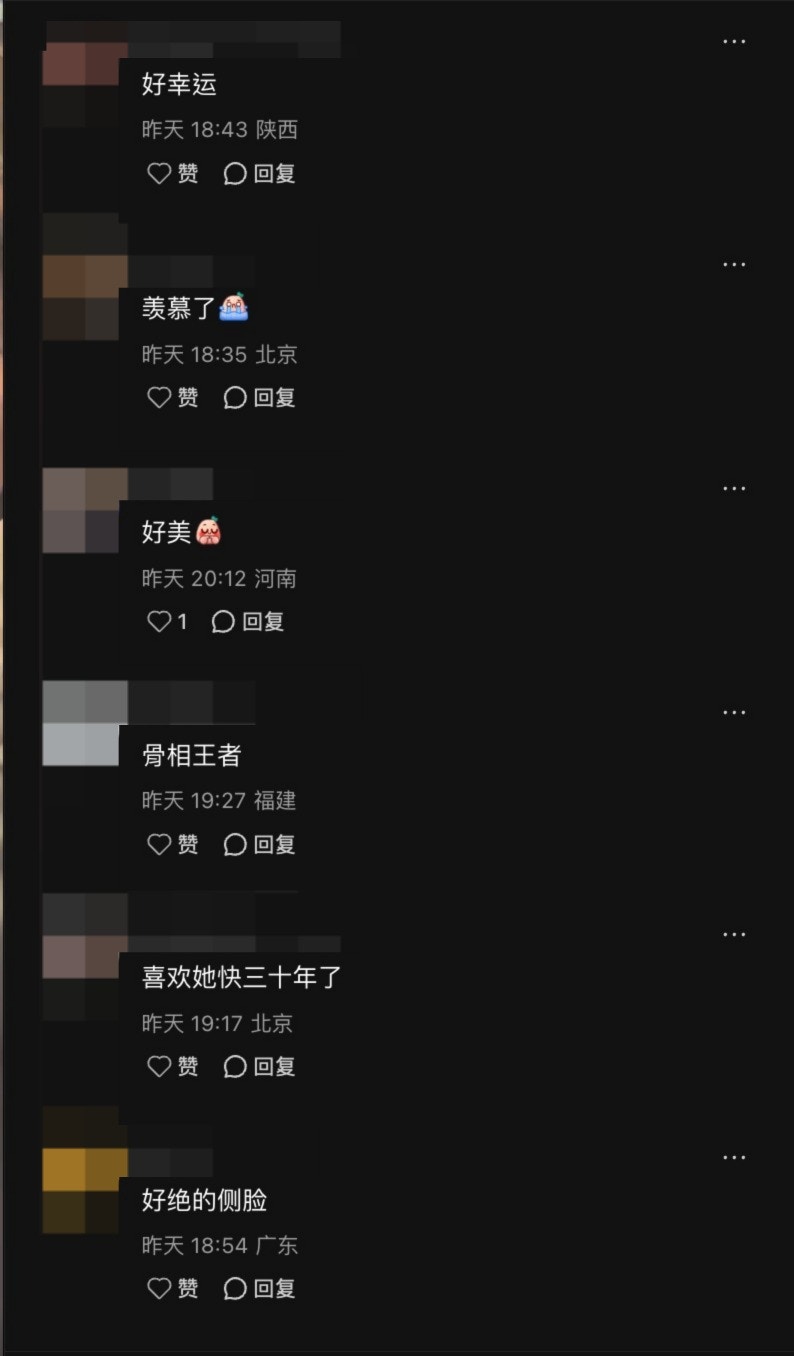
Task: Like the comment 好美
Action: [167, 622]
